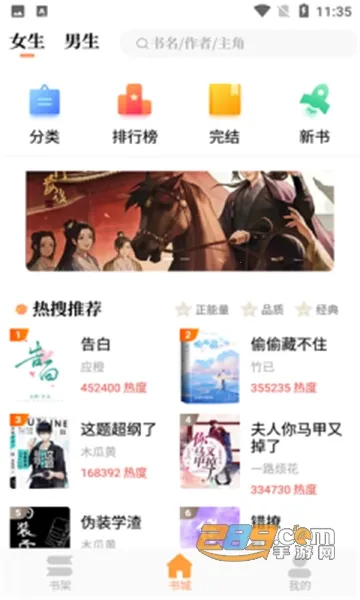Open the 新书 new books section
The width and height of the screenshot is (360, 600).
tap(314, 114)
